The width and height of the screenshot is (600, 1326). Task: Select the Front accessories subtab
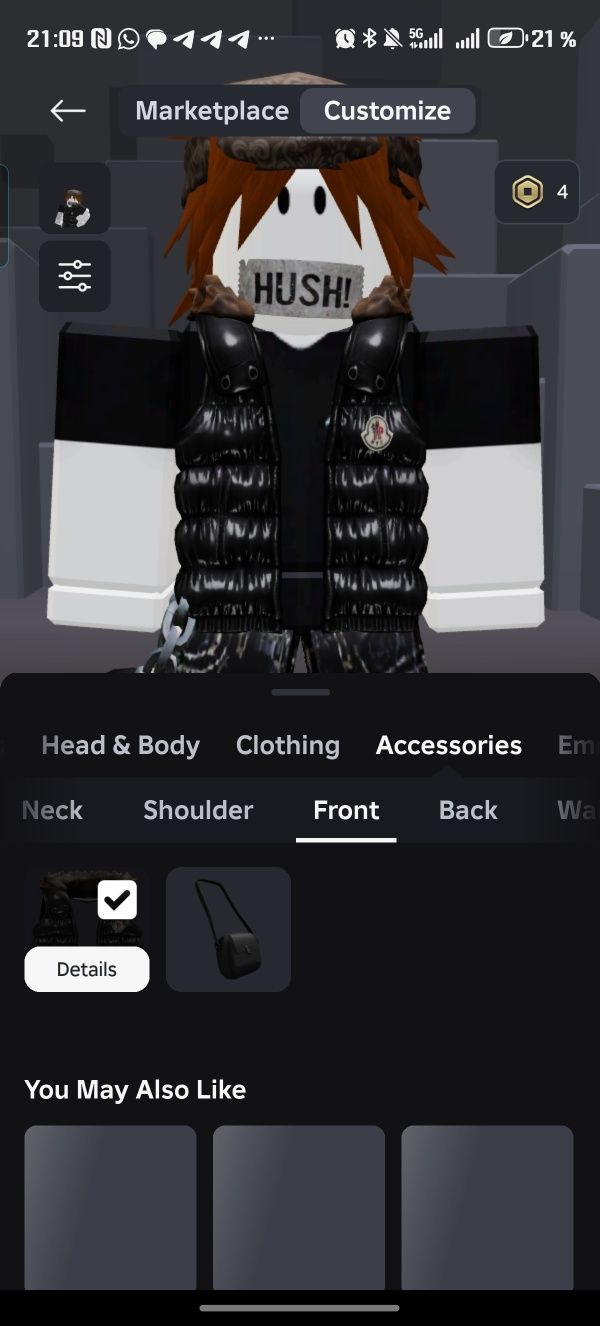click(x=346, y=810)
